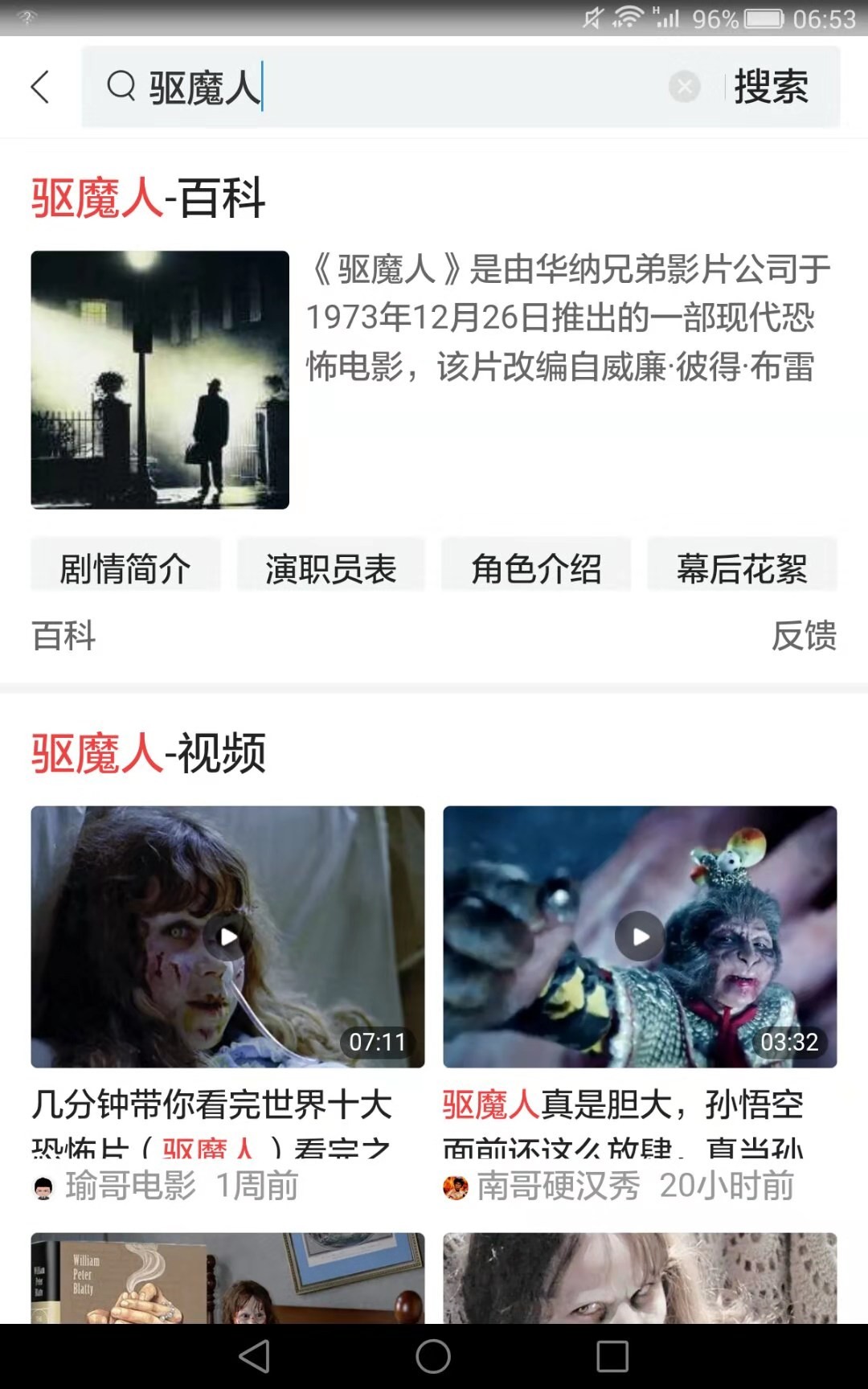The image size is (868, 1389).
Task: Play the 03:32 video from 南哥硬汉秀
Action: click(x=640, y=936)
